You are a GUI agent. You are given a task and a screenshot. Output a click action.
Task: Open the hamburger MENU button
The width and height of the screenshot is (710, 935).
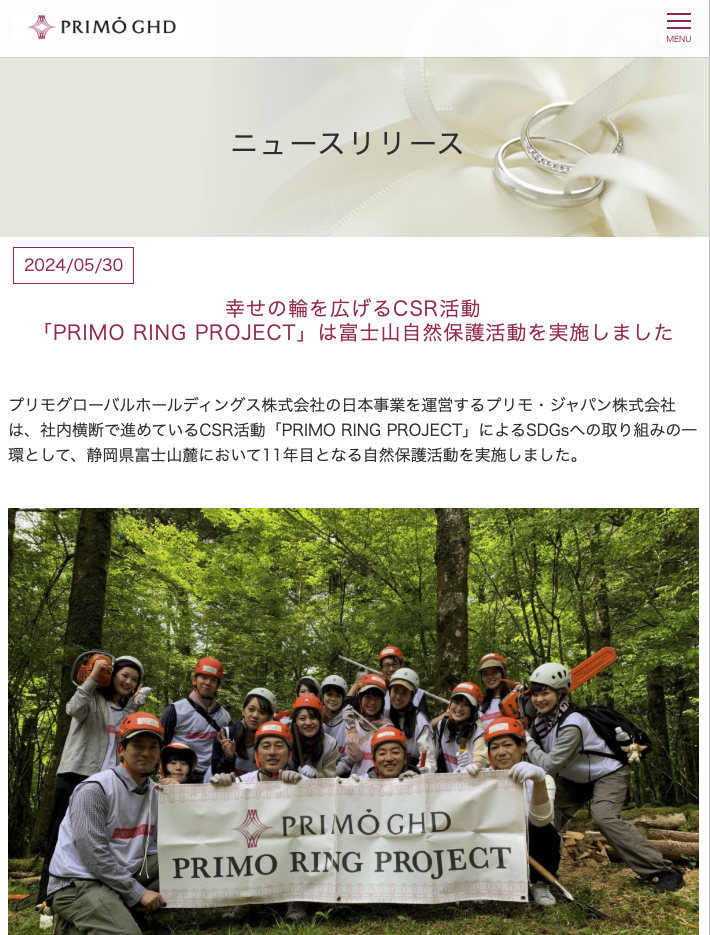coord(678,27)
